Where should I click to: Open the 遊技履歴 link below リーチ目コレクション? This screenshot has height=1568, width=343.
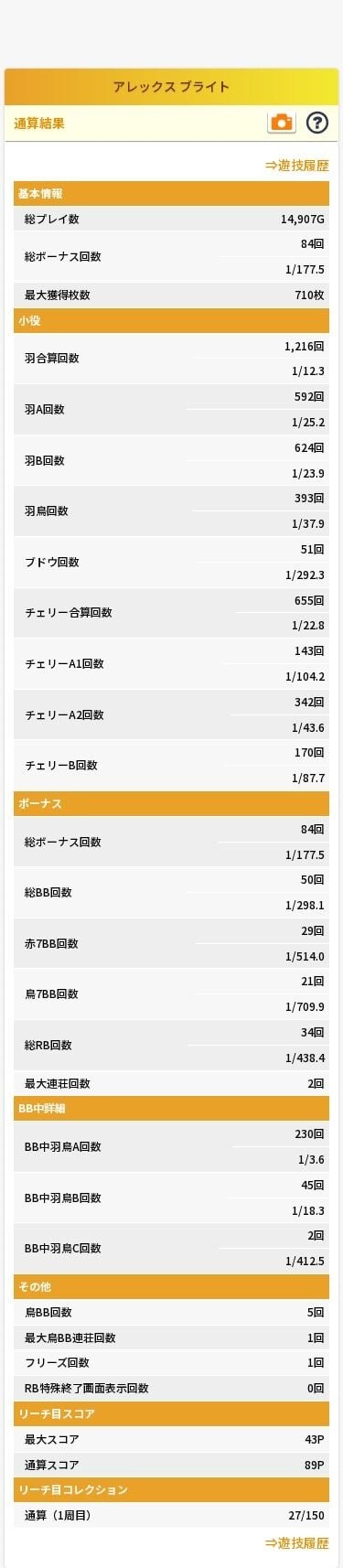(296, 1542)
